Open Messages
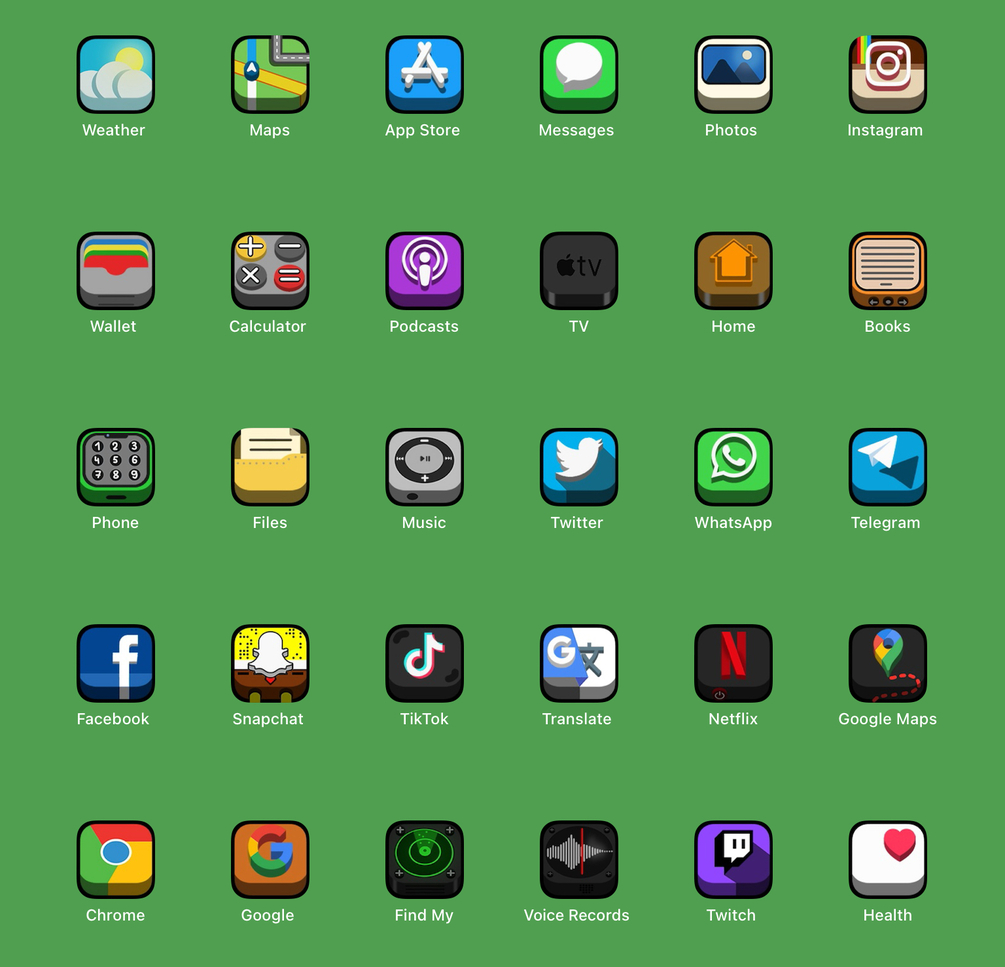The height and width of the screenshot is (967, 1005). (x=578, y=75)
